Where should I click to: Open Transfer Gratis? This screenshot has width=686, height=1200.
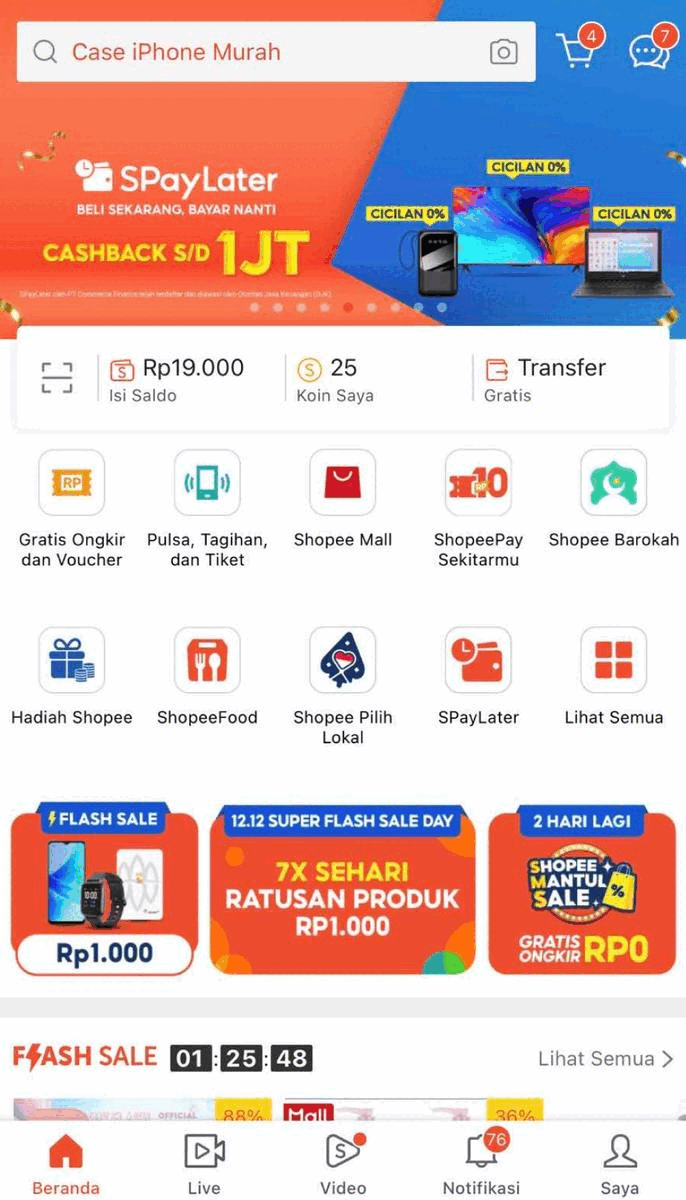coord(545,380)
